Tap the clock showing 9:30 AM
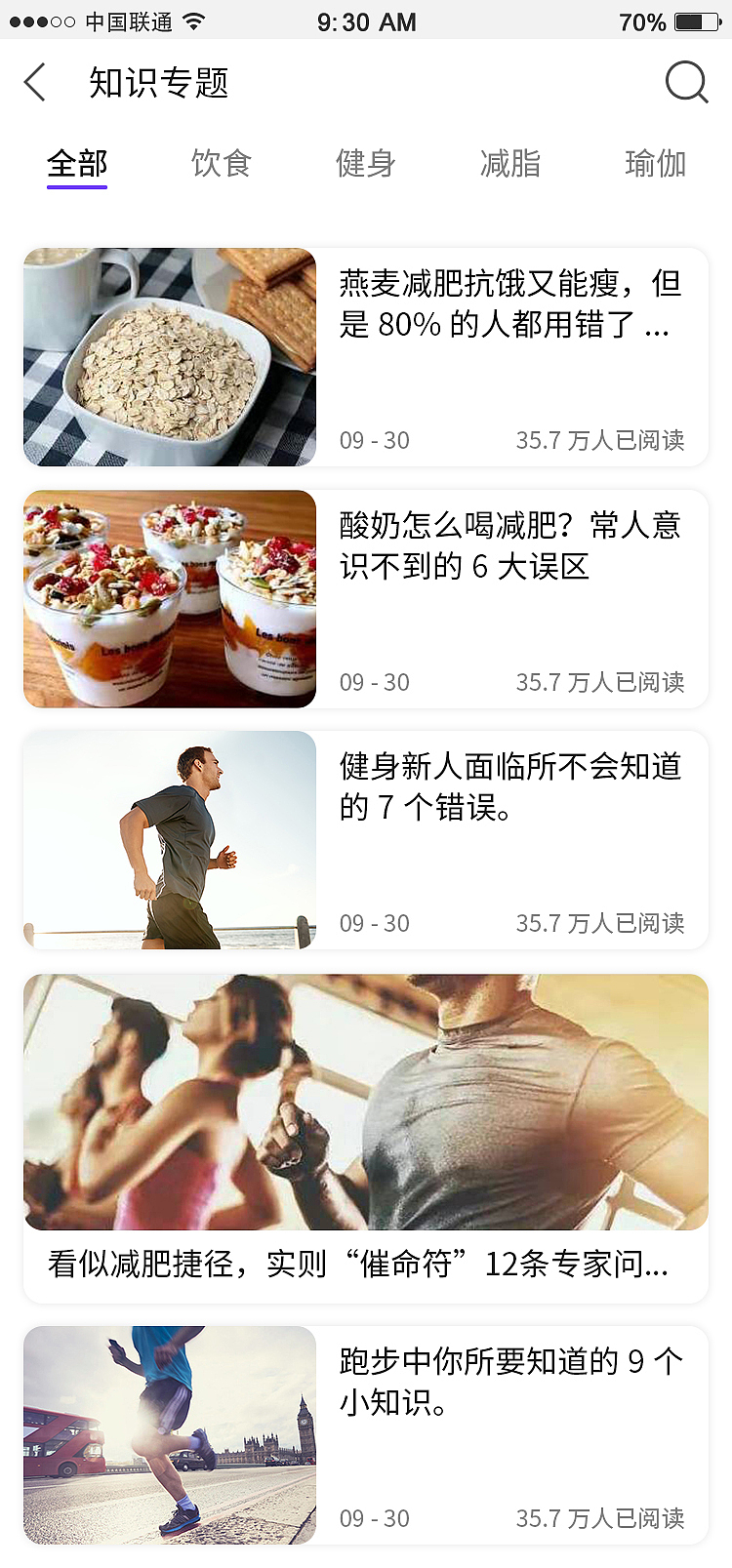This screenshot has width=732, height=1568. (366, 21)
